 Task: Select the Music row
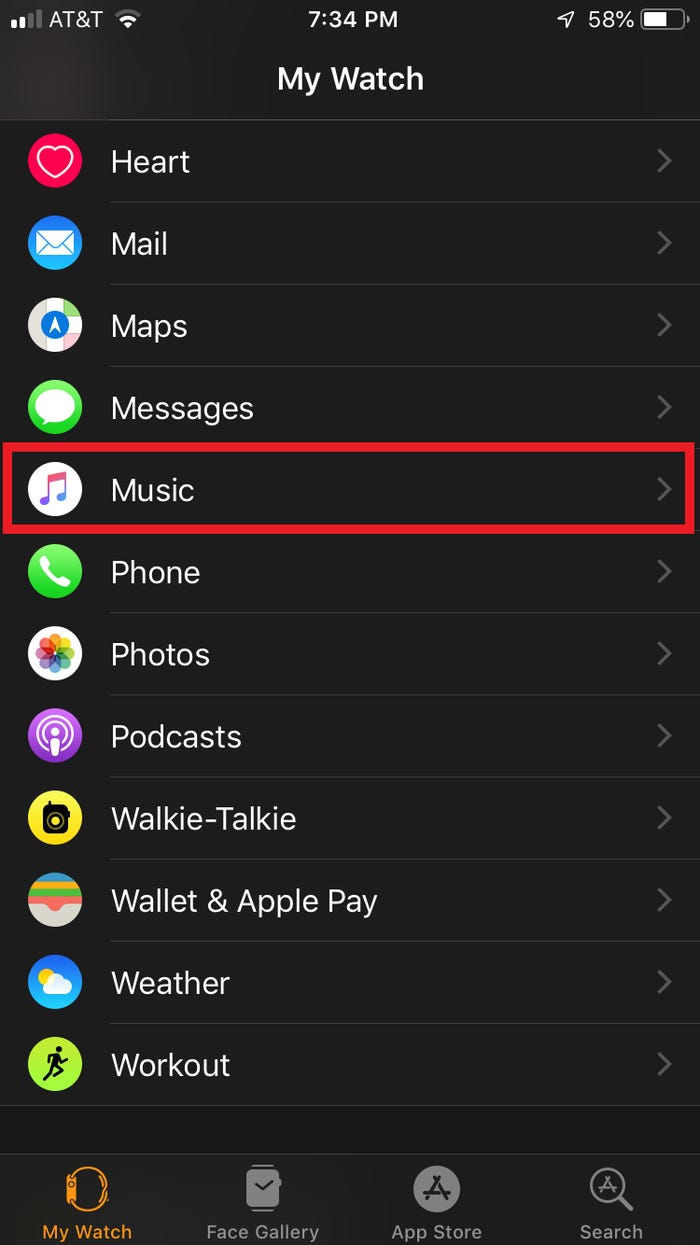click(x=350, y=490)
